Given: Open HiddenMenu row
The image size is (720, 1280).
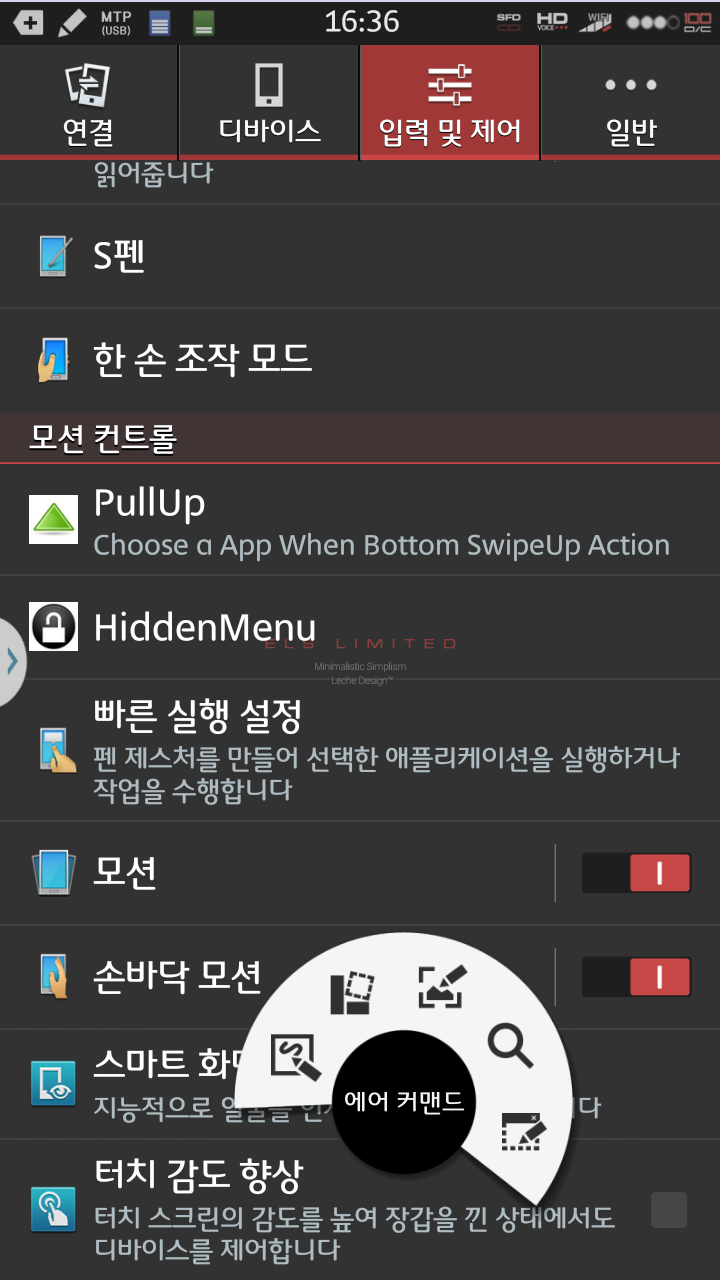Looking at the screenshot, I should coord(360,627).
